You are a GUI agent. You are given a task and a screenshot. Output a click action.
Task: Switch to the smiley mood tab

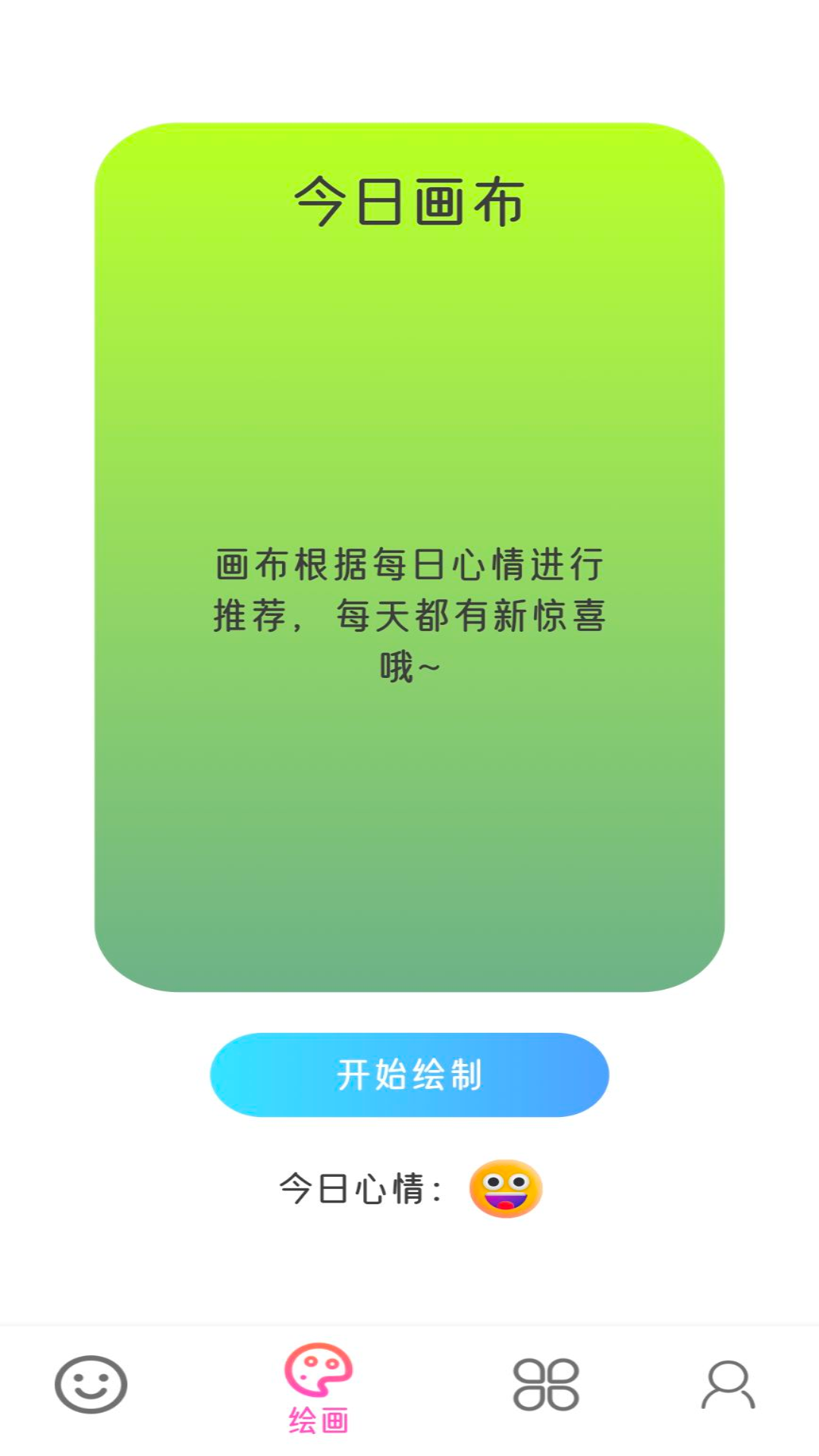click(91, 1385)
